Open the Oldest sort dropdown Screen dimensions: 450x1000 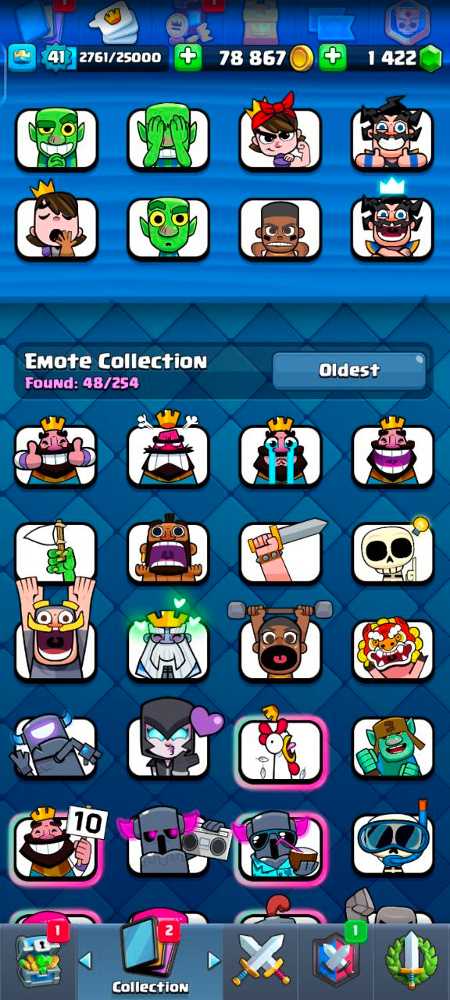tap(349, 371)
